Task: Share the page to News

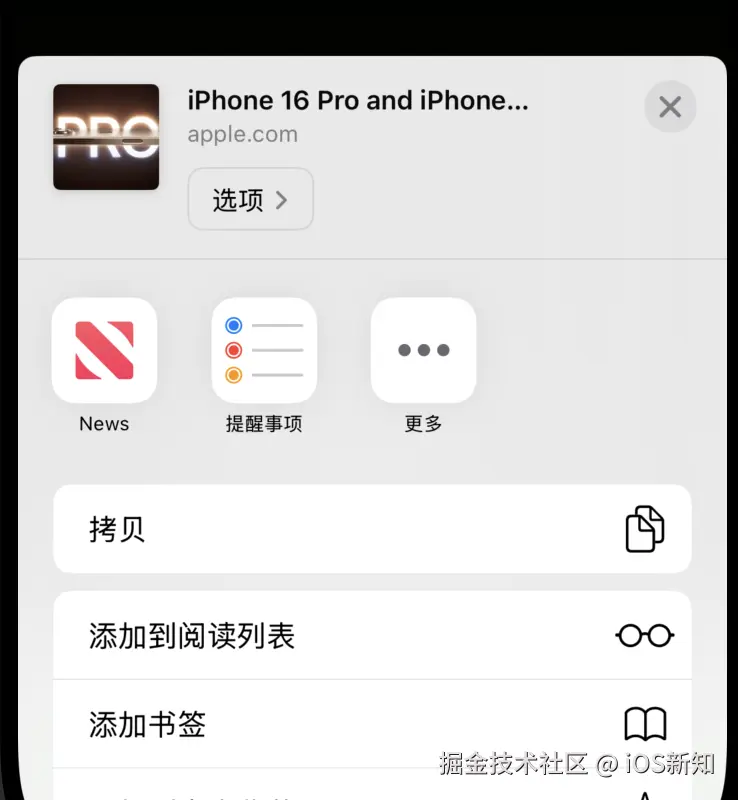Action: [x=104, y=351]
